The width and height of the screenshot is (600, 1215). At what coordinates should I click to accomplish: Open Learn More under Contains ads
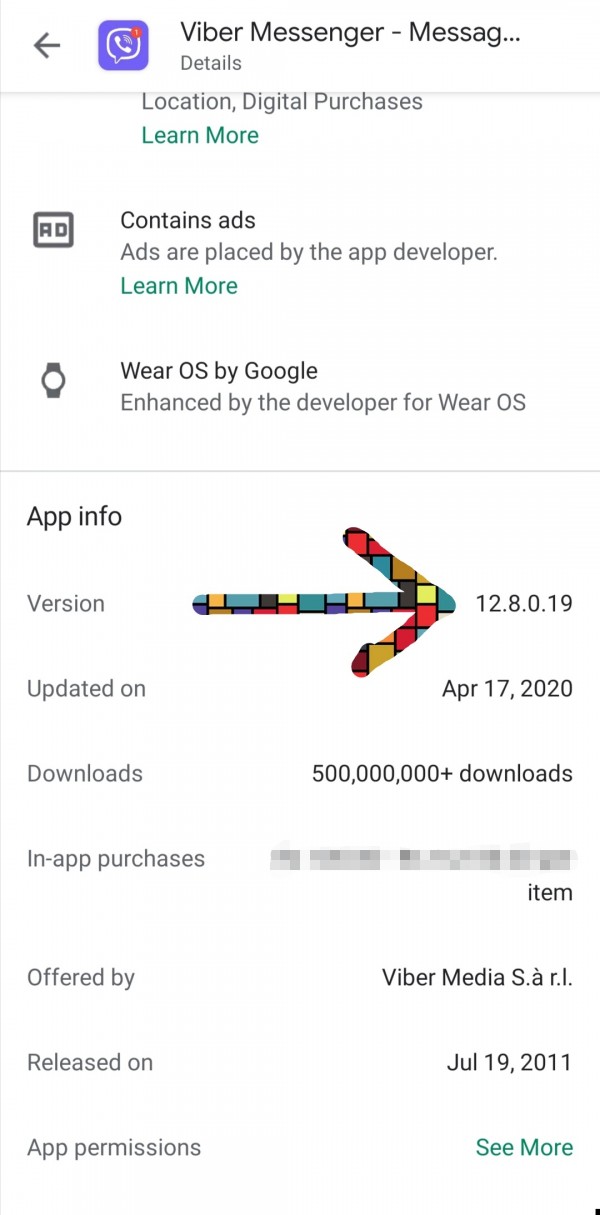click(179, 286)
